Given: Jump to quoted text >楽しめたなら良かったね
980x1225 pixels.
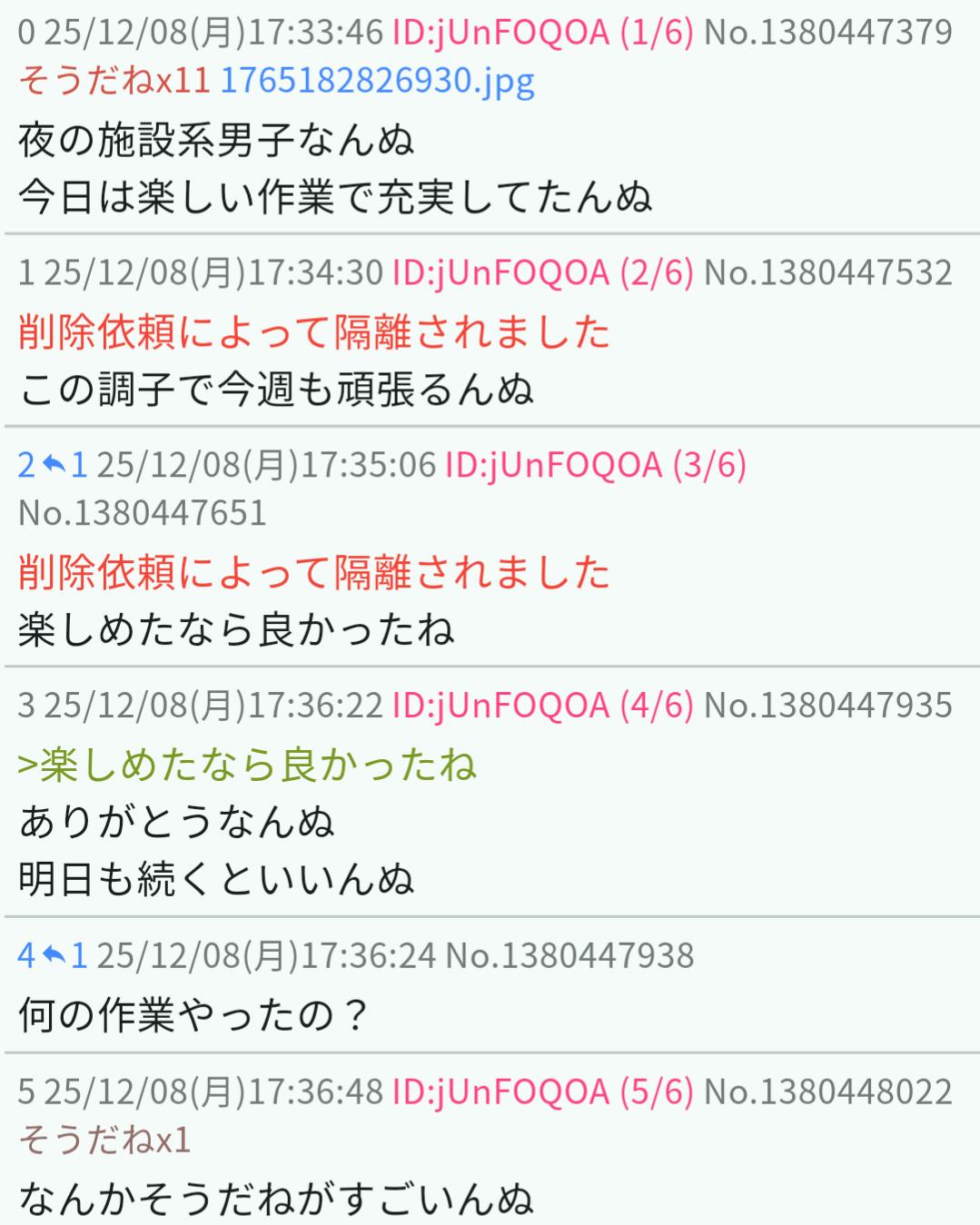Looking at the screenshot, I should coord(247,765).
